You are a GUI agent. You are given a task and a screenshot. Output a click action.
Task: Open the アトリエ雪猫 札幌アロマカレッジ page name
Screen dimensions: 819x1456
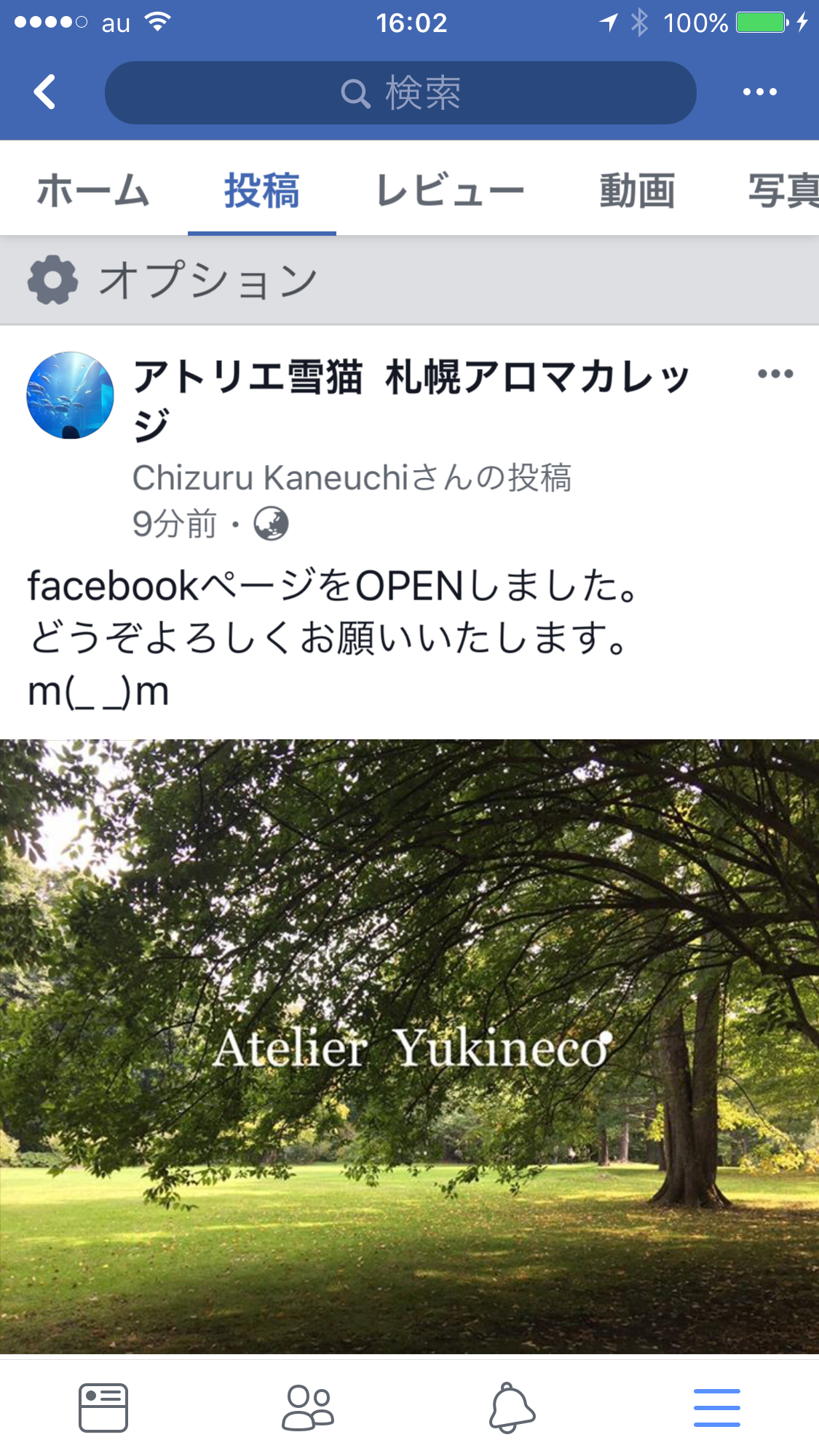[x=411, y=400]
